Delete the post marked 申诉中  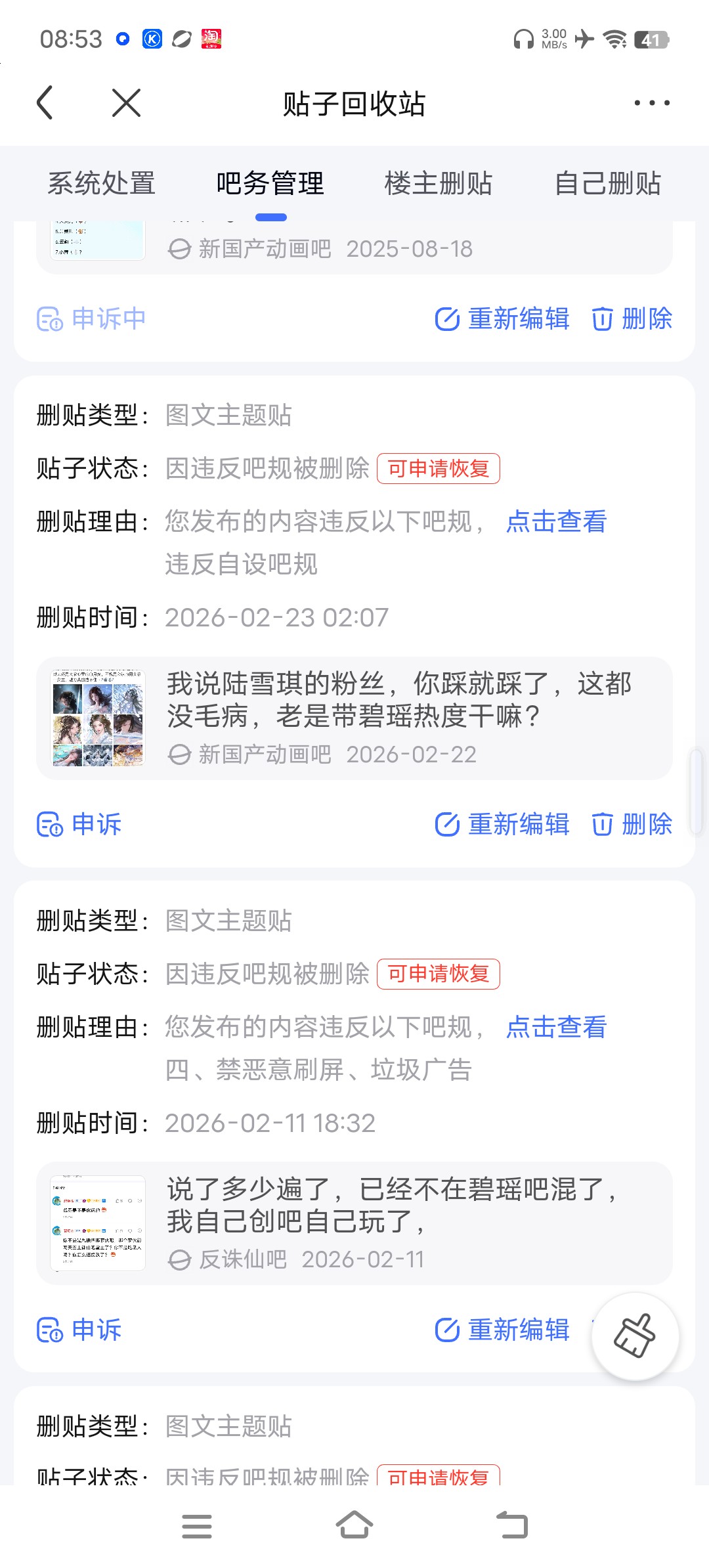coord(632,319)
